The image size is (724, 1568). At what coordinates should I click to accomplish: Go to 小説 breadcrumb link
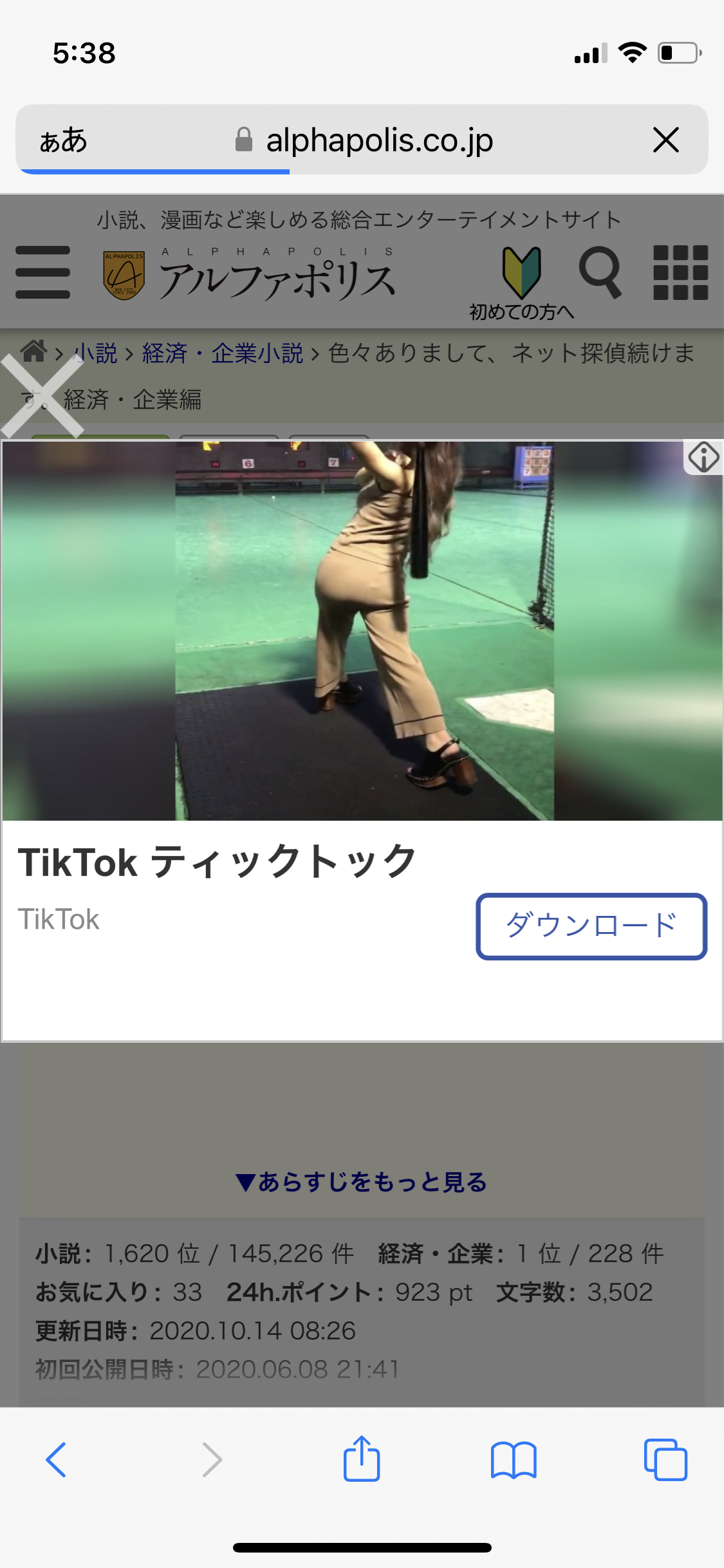(x=97, y=353)
